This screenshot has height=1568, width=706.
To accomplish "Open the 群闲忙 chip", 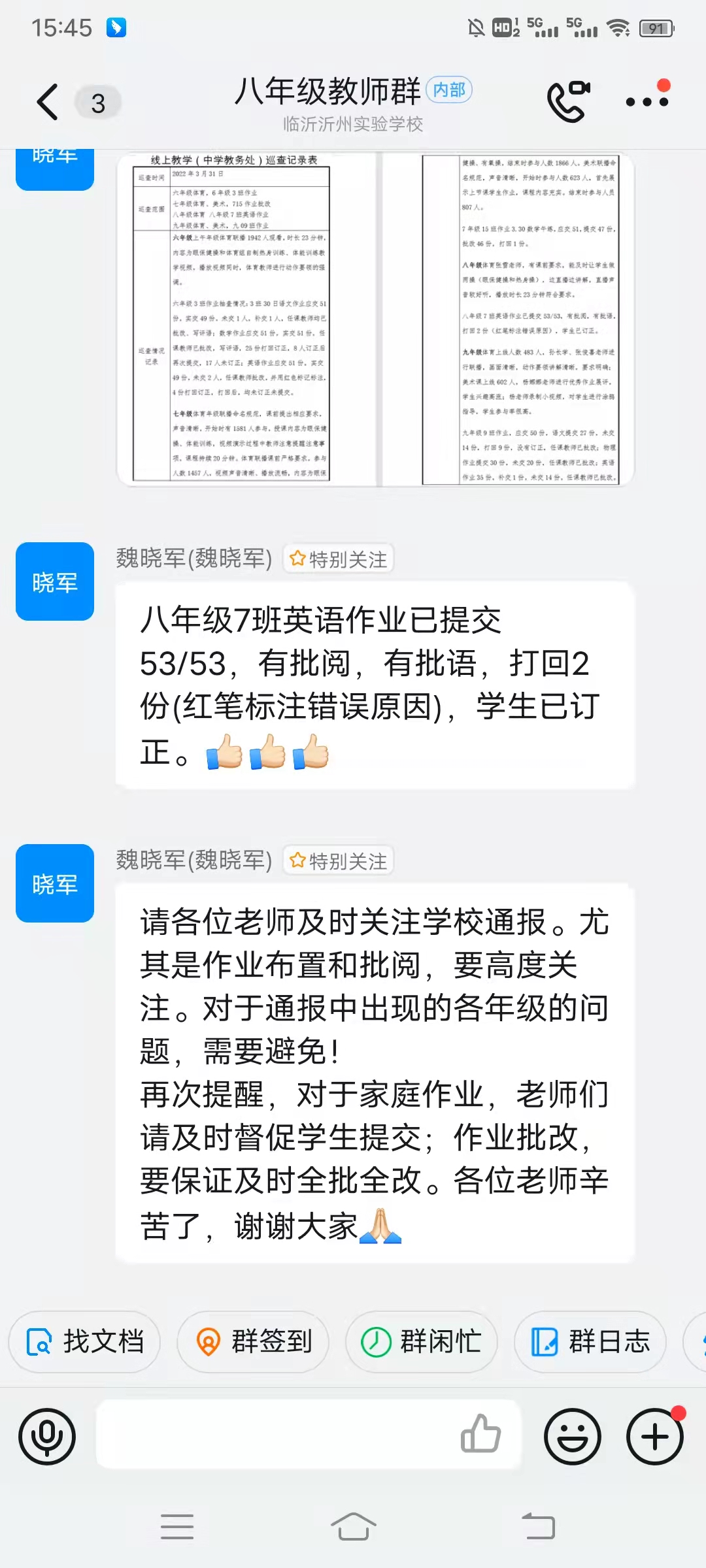I will [422, 1343].
